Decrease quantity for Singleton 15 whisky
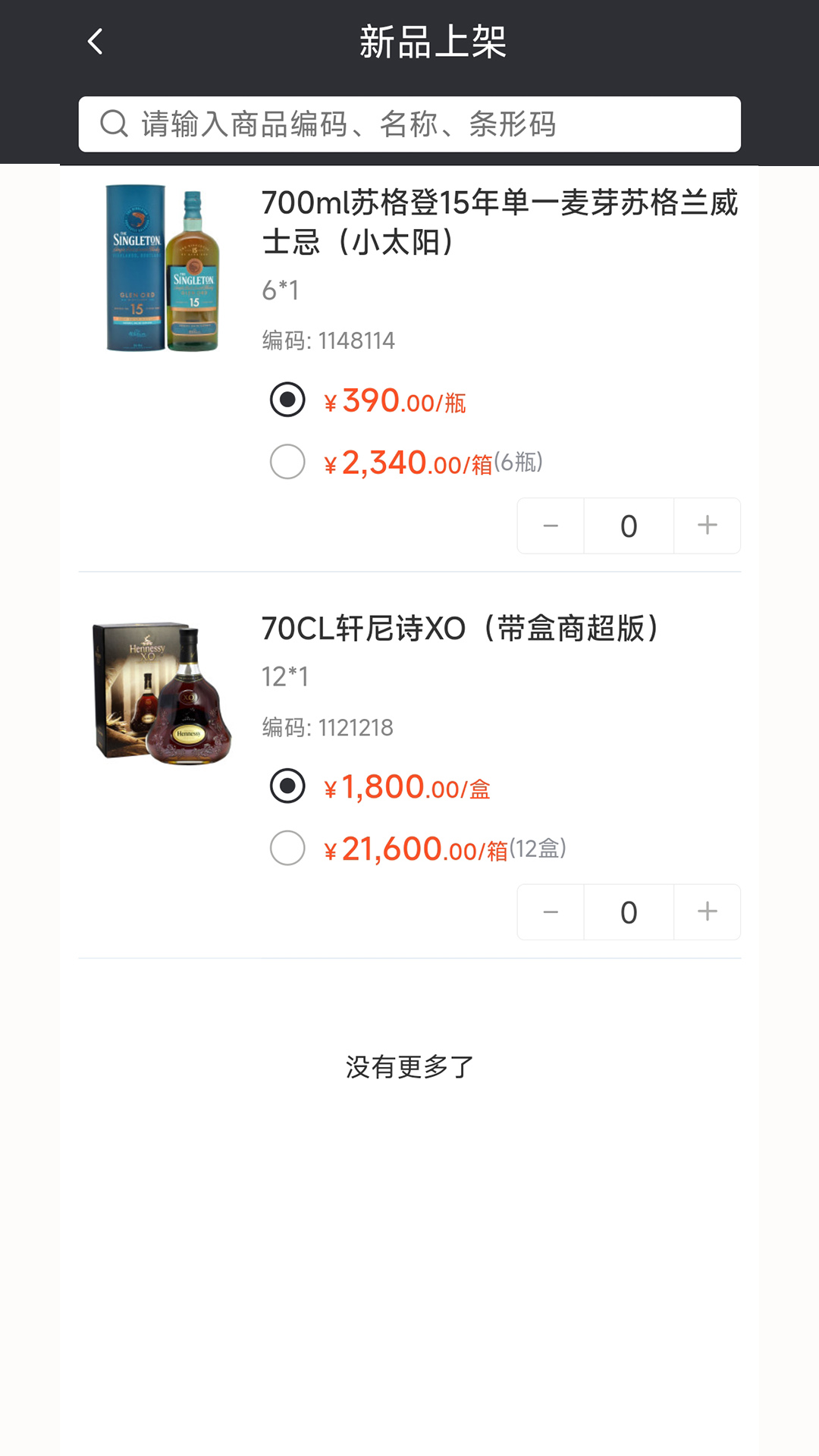Screen dimensions: 819x1456 click(x=551, y=526)
